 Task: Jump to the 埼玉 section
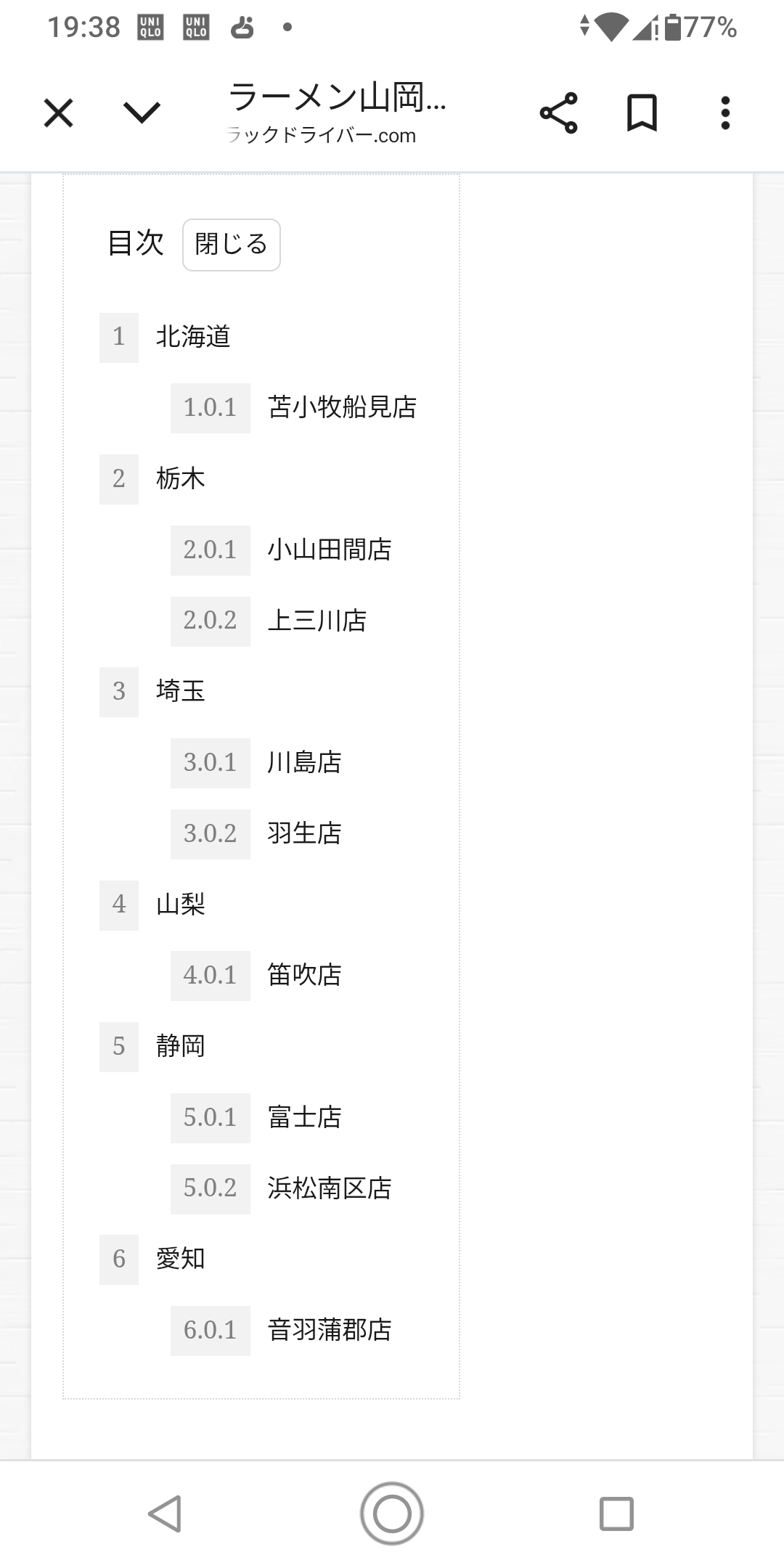(180, 692)
